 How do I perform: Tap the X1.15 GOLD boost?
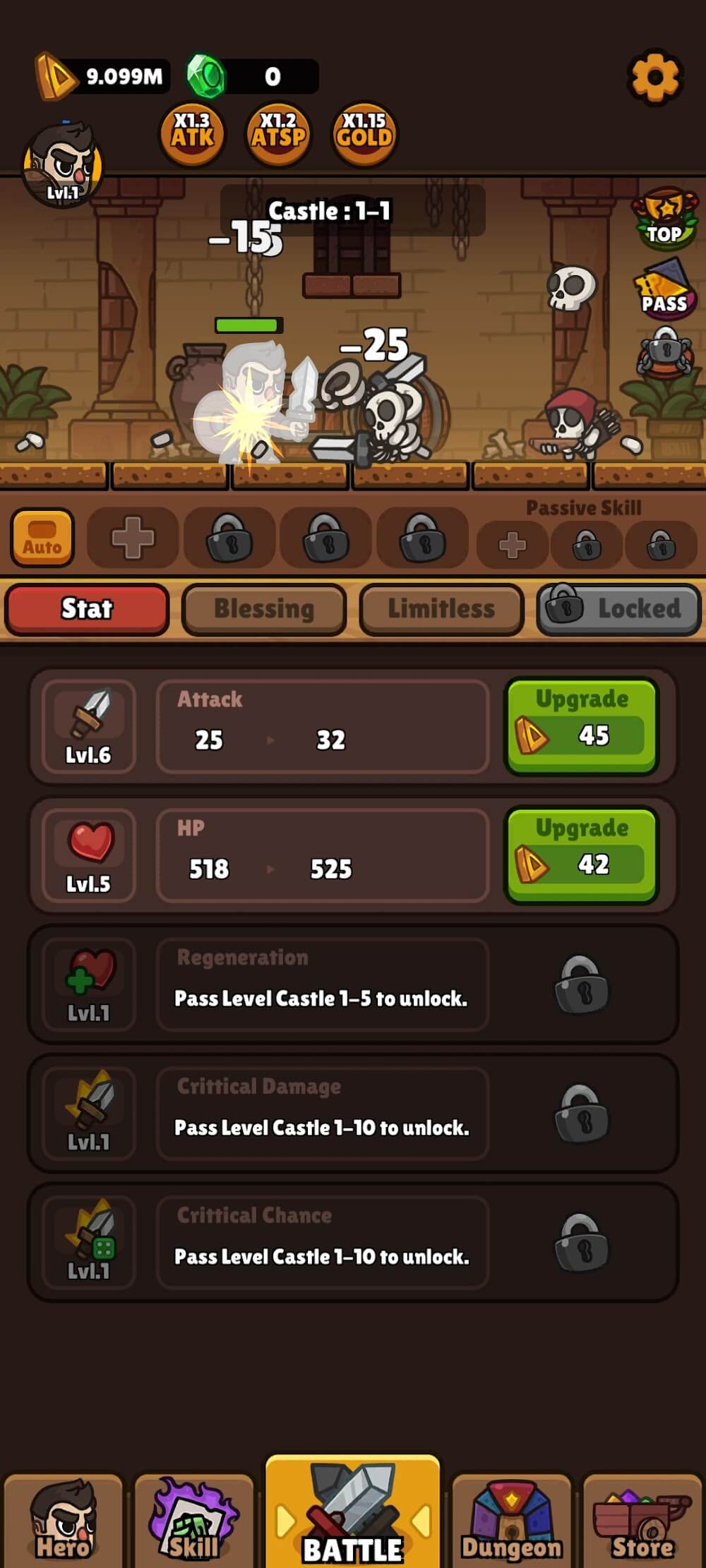click(x=364, y=134)
